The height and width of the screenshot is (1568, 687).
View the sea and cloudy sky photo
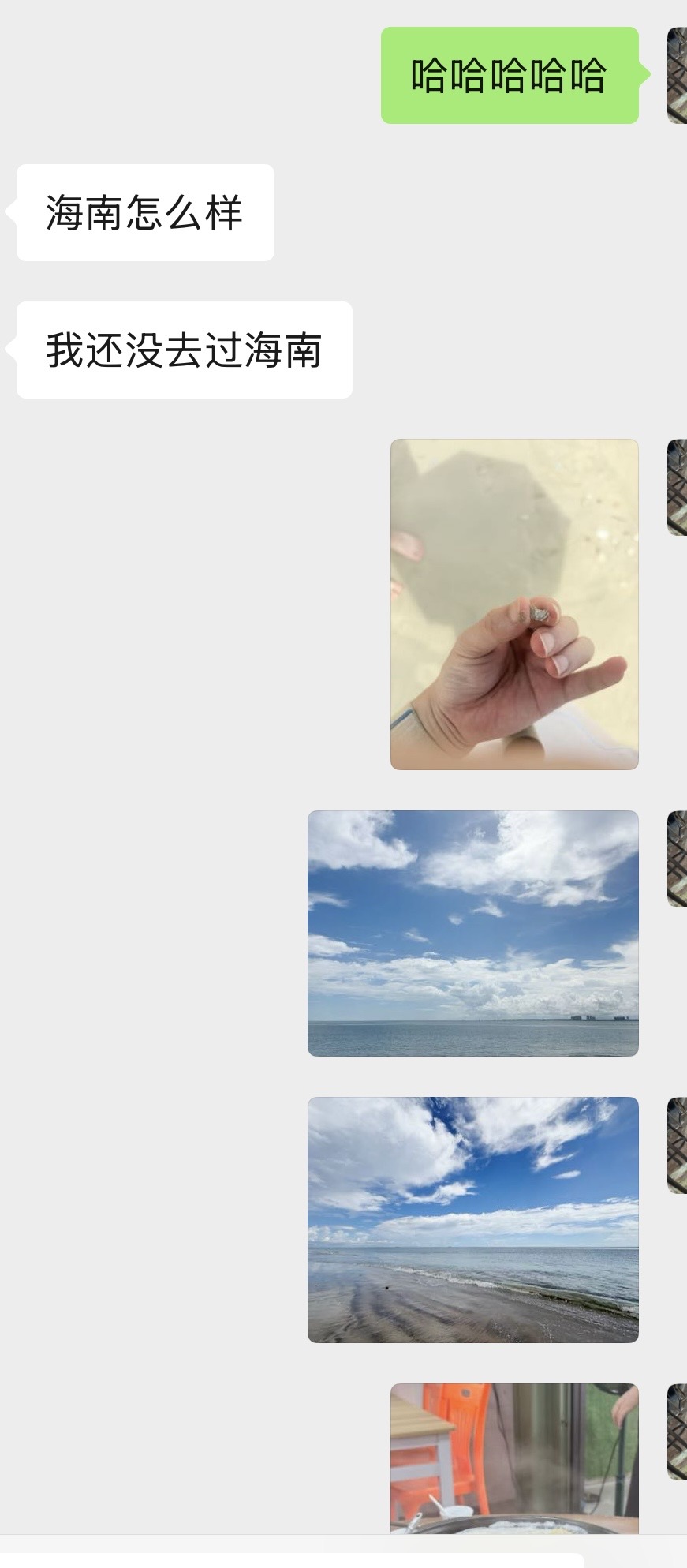tap(473, 933)
